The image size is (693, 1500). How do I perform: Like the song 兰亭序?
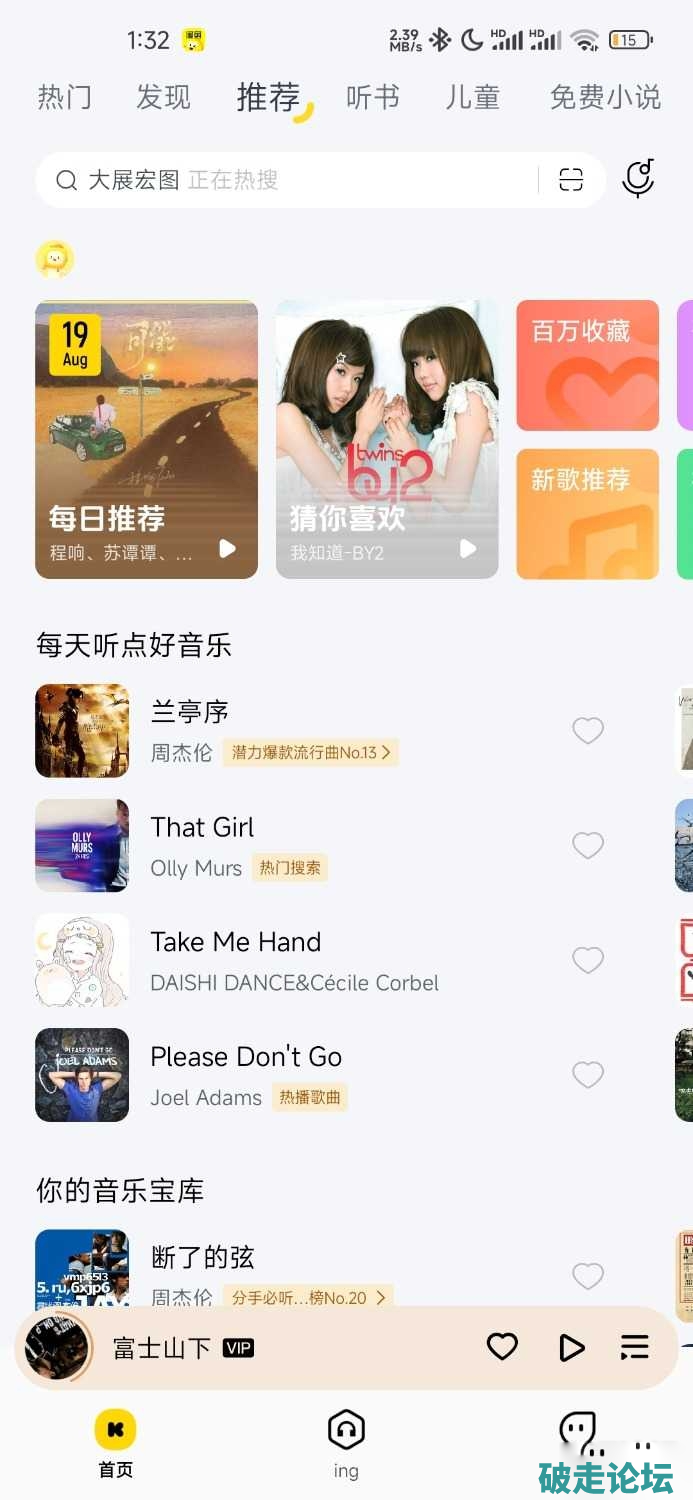[587, 731]
